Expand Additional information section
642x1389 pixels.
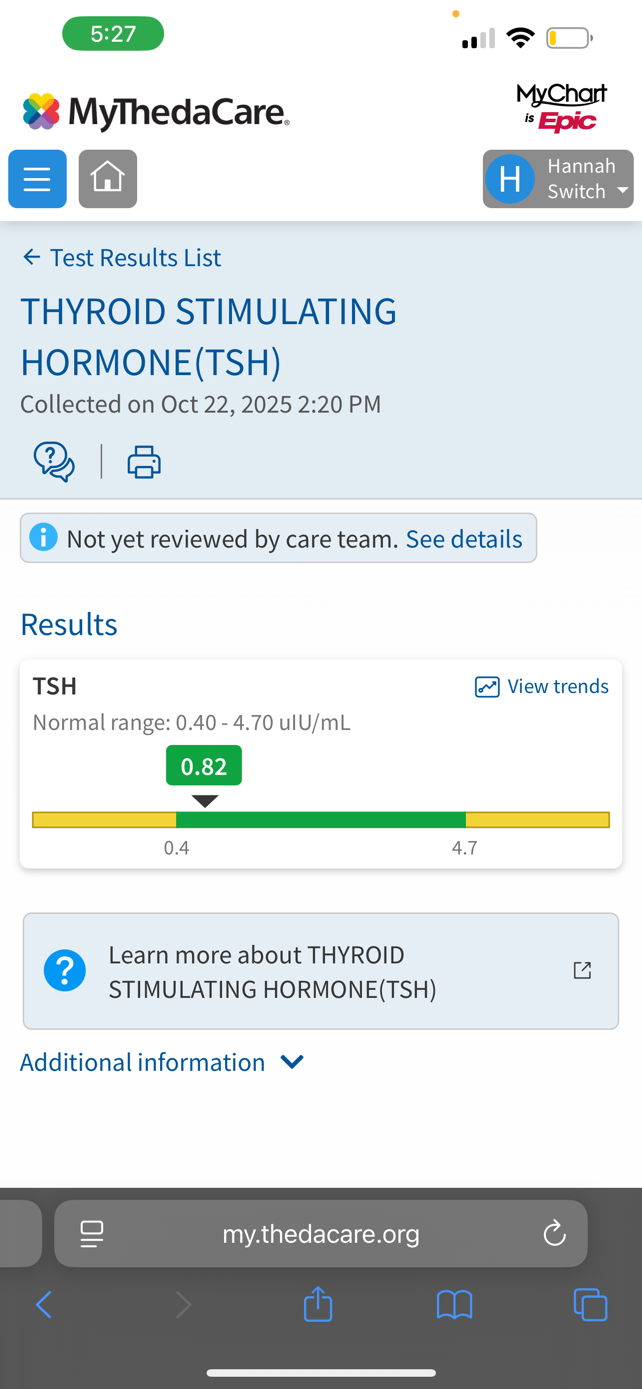[x=162, y=1062]
